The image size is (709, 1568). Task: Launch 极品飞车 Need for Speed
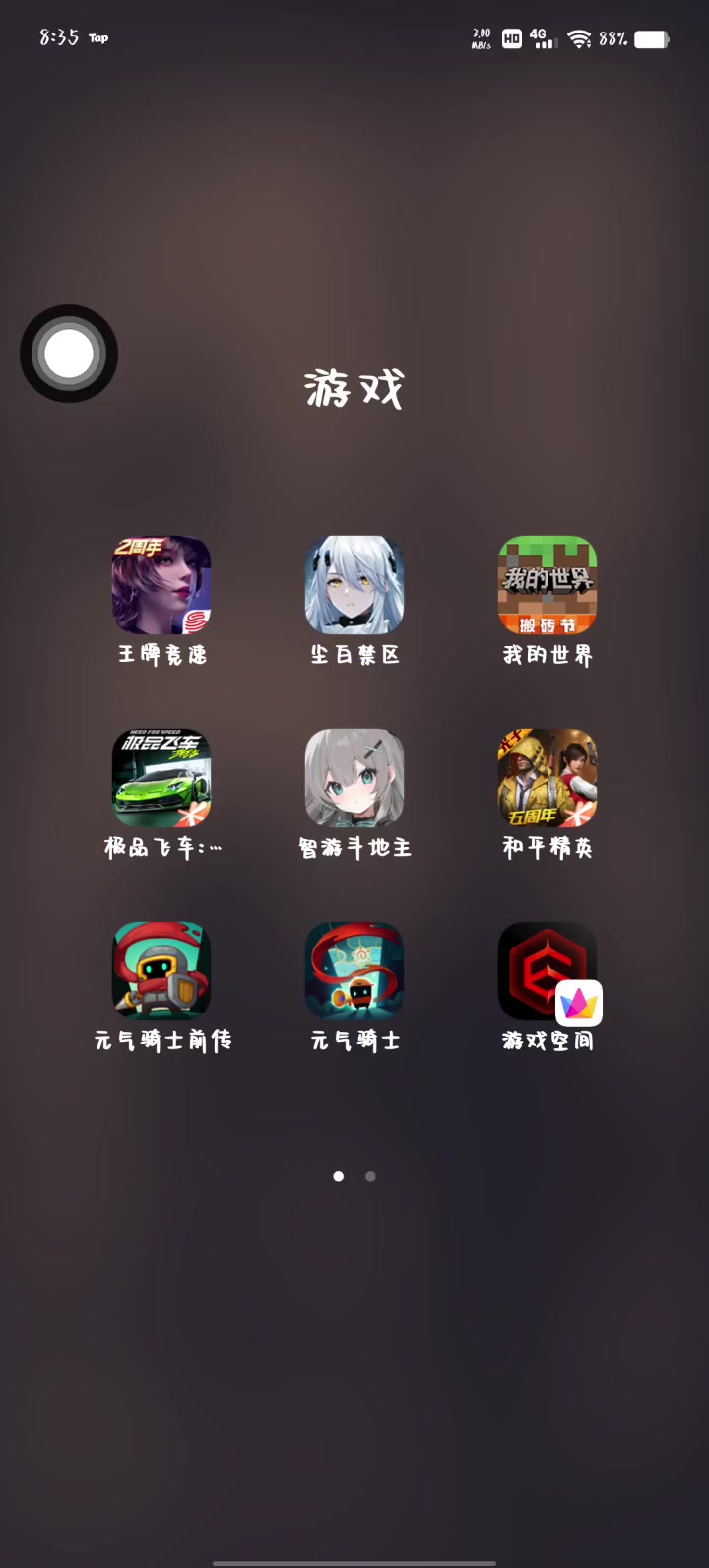coord(161,778)
